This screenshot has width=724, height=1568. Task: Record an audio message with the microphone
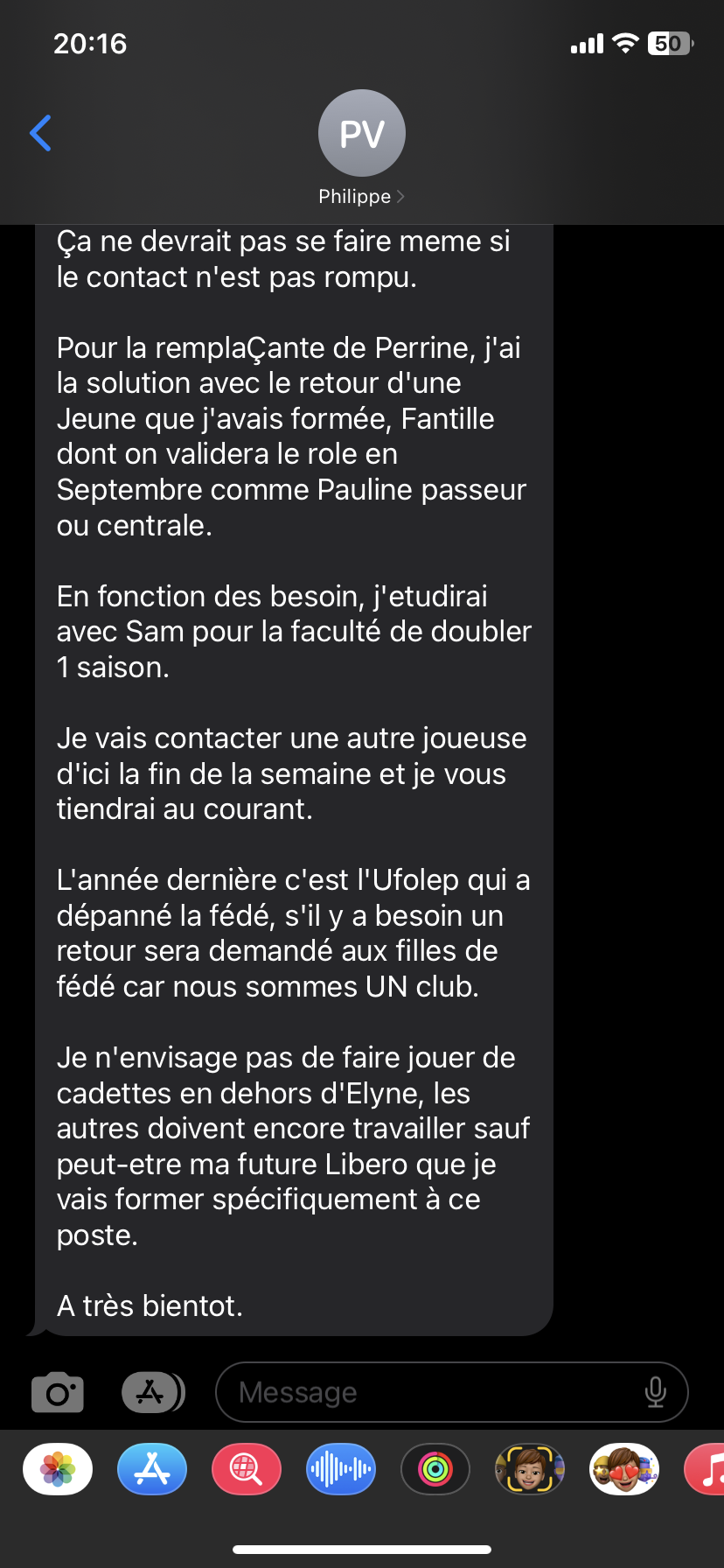655,1392
